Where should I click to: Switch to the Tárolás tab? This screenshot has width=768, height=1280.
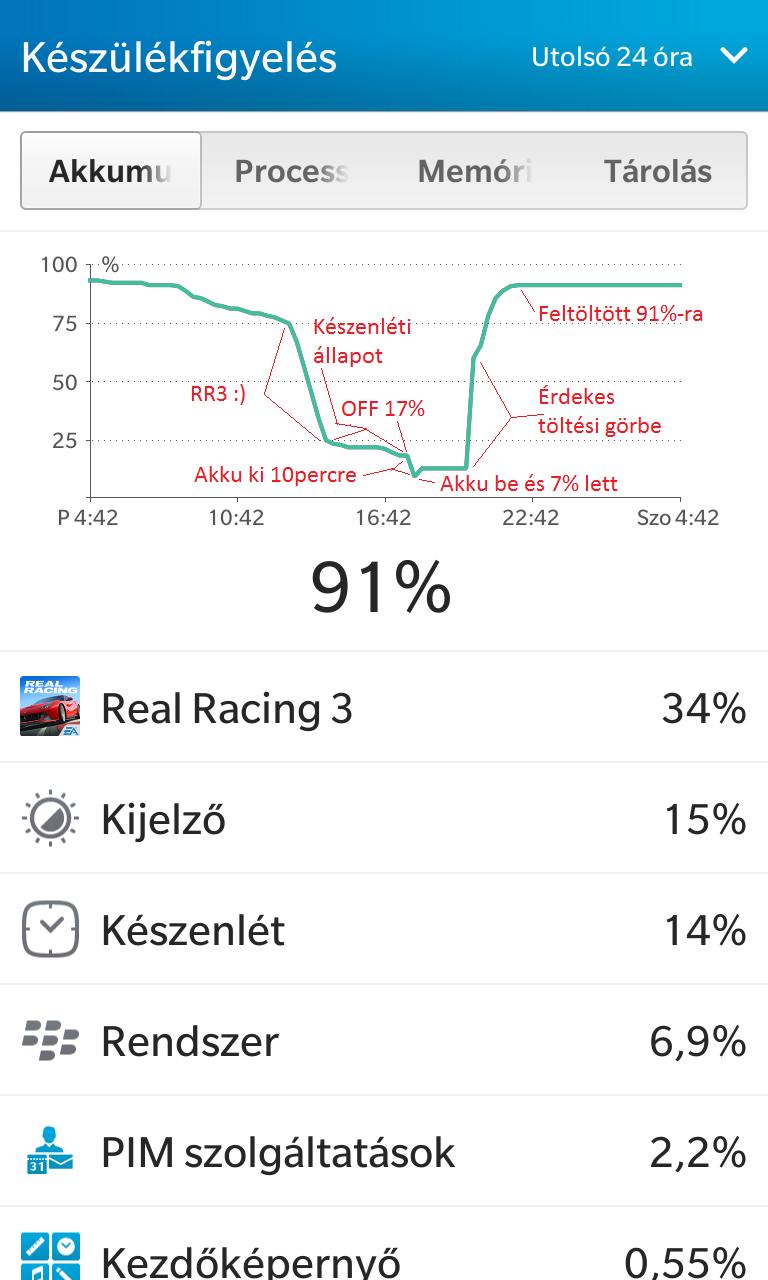tap(657, 171)
